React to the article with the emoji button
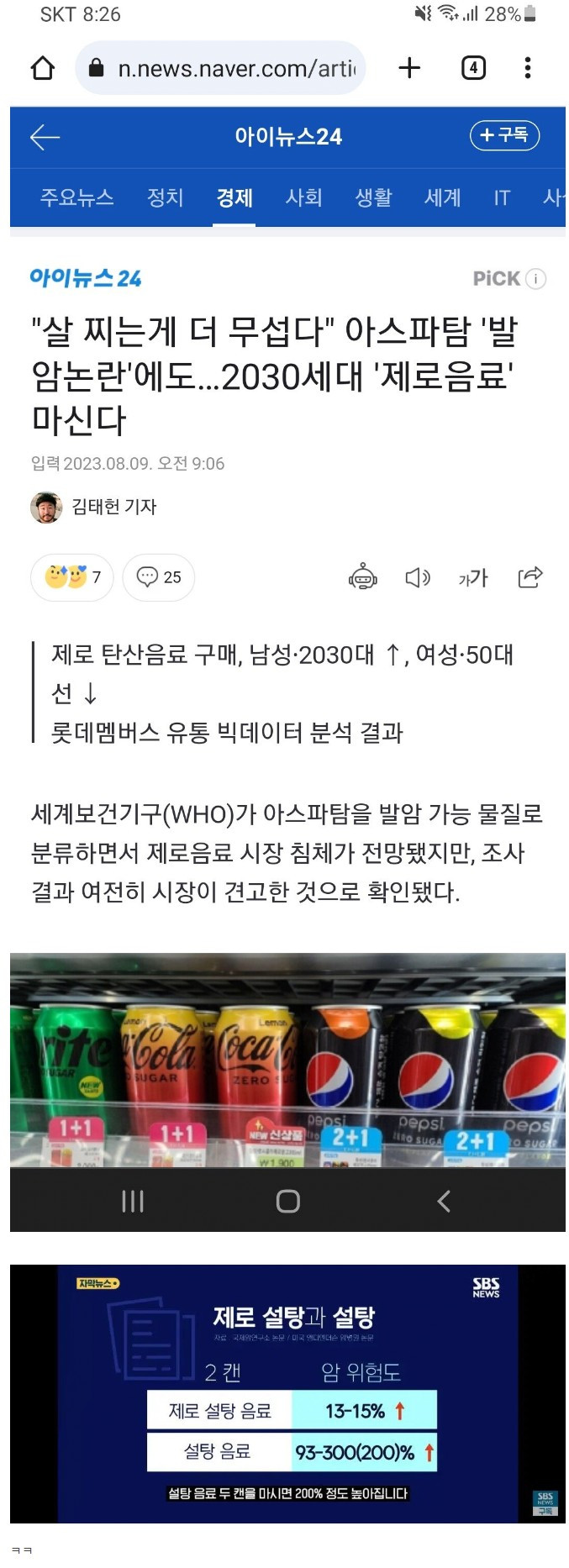The width and height of the screenshot is (569, 1568). click(x=72, y=577)
